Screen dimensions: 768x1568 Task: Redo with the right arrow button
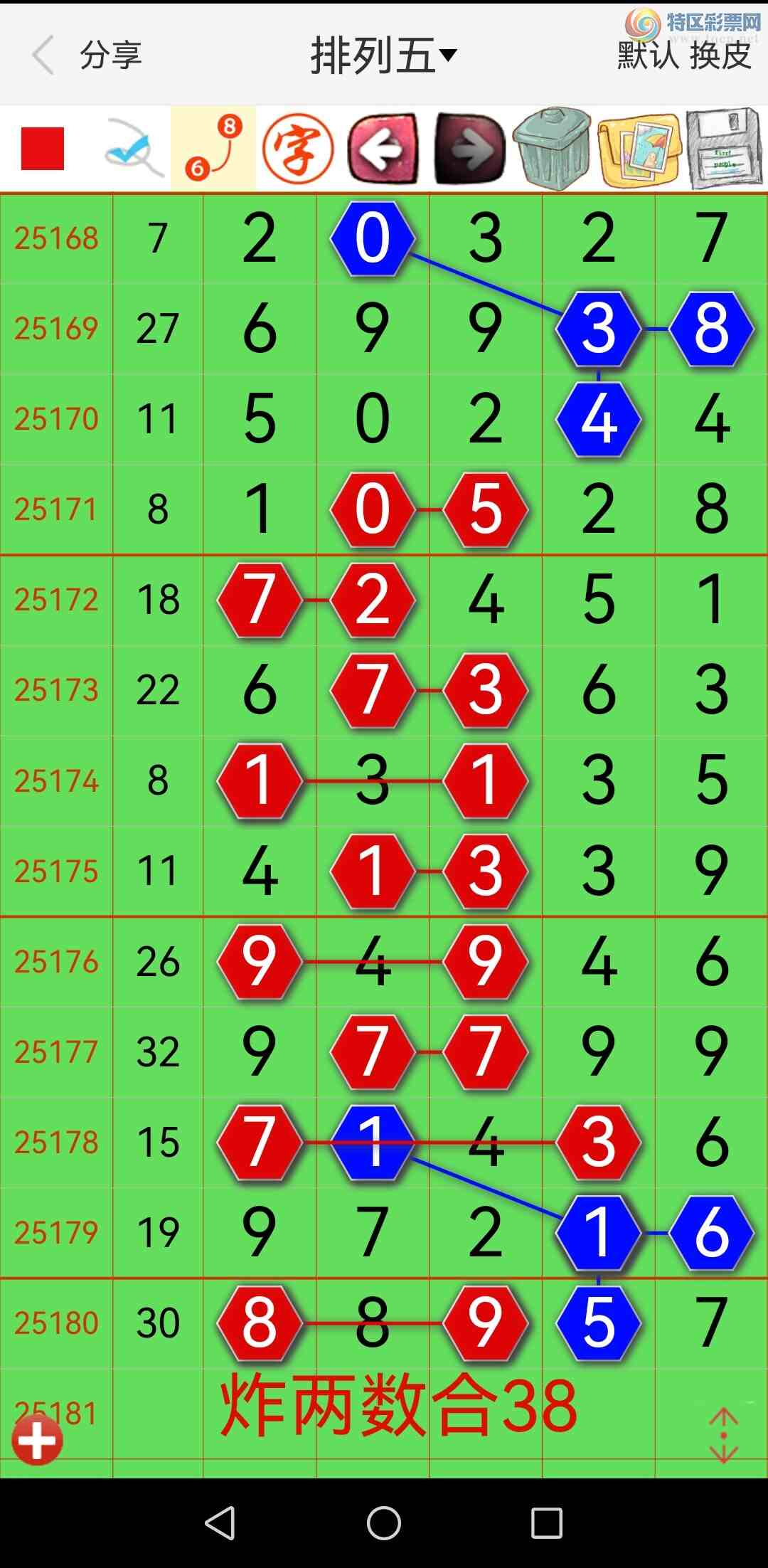[469, 149]
